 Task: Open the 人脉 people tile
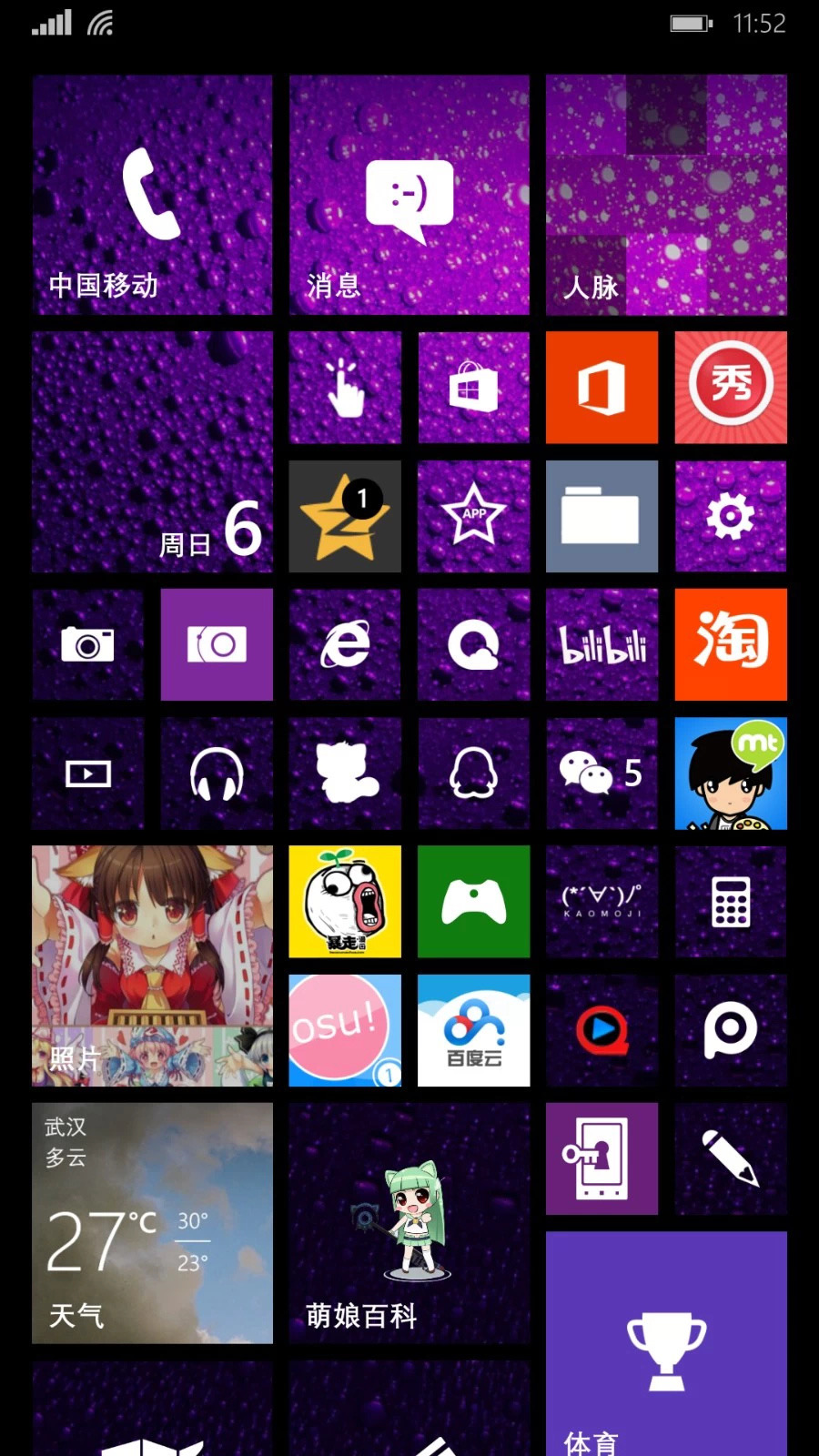click(666, 195)
